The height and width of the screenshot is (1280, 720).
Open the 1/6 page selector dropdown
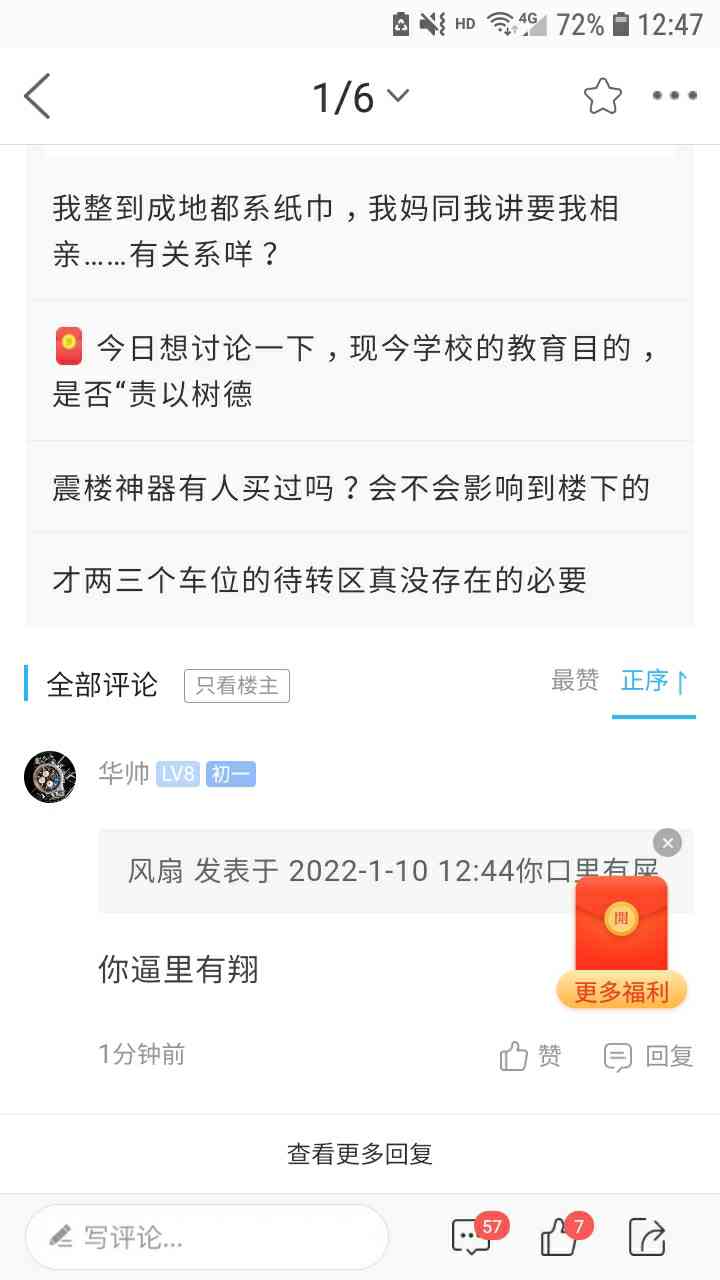coord(360,97)
